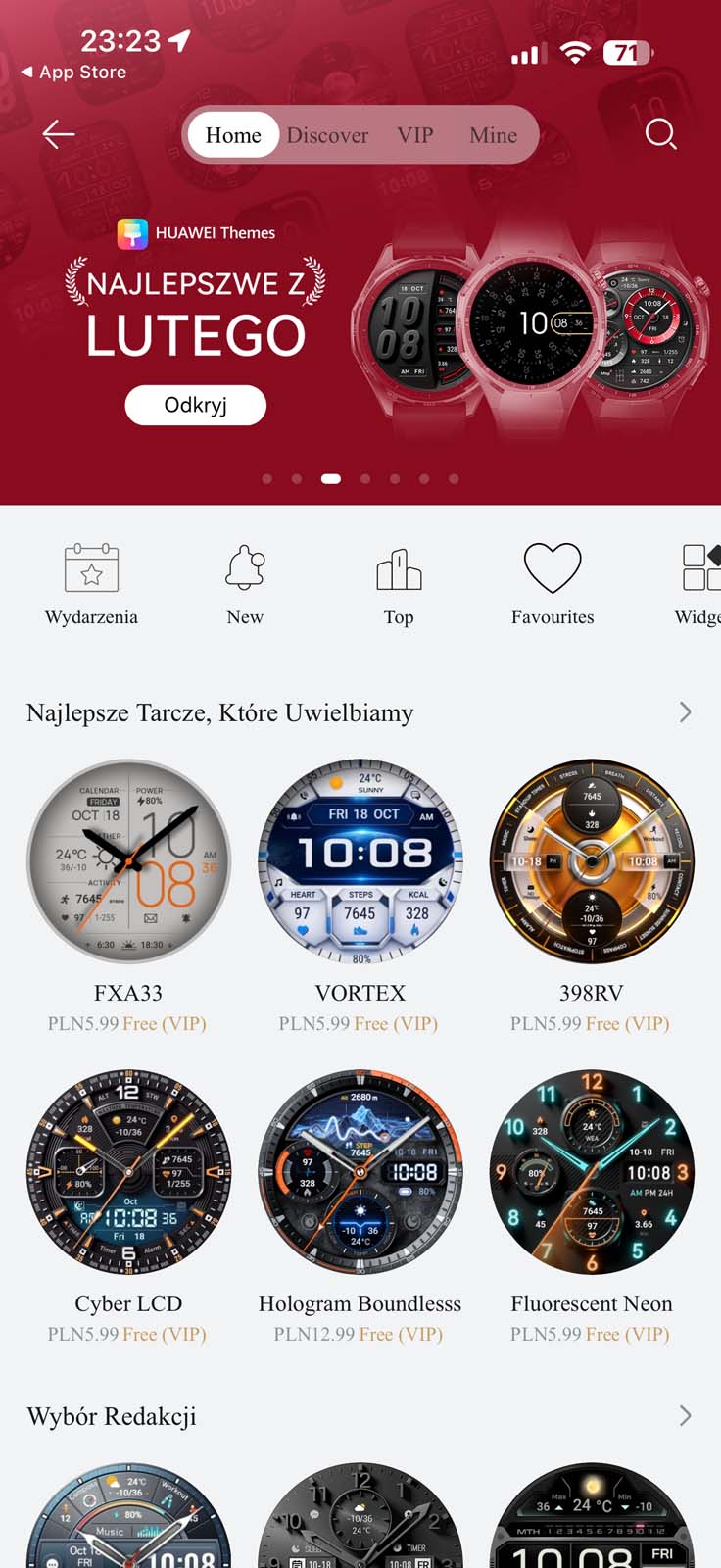Select the Mine tab
Viewport: 721px width, 1568px height.
coord(494,135)
